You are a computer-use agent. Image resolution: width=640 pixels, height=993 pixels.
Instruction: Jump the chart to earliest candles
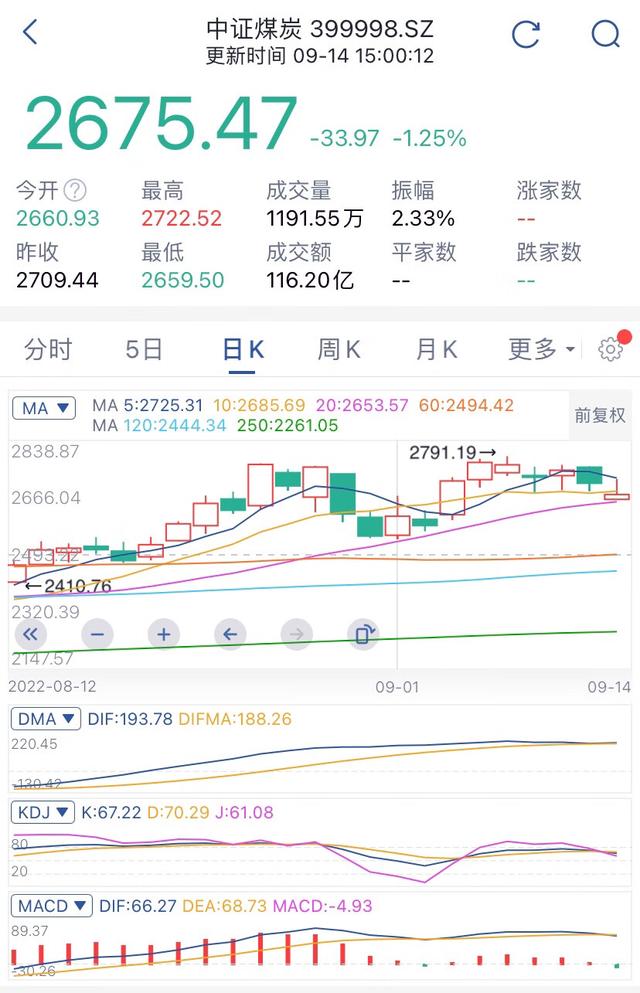tap(29, 633)
